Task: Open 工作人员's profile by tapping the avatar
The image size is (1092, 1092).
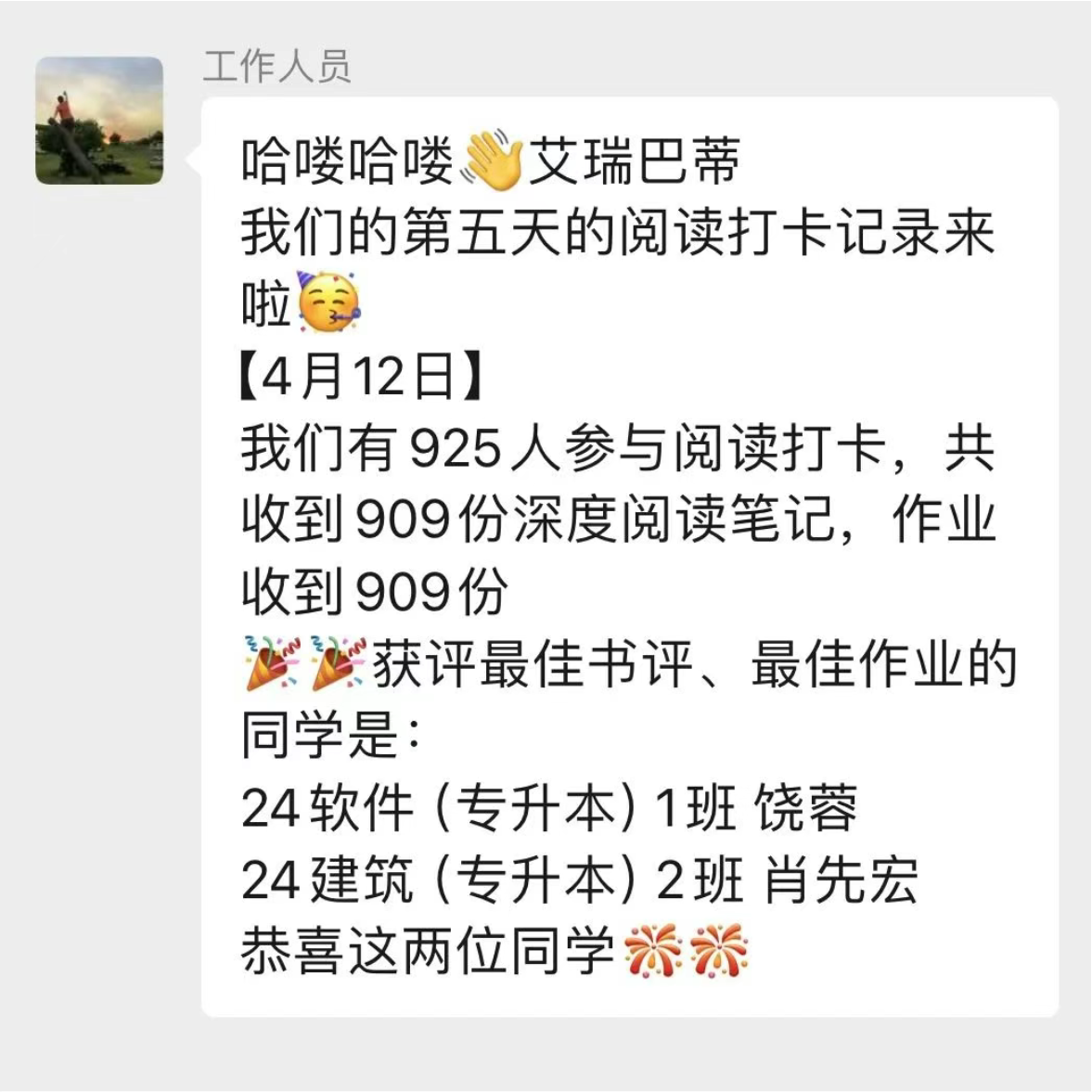Action: click(x=99, y=121)
